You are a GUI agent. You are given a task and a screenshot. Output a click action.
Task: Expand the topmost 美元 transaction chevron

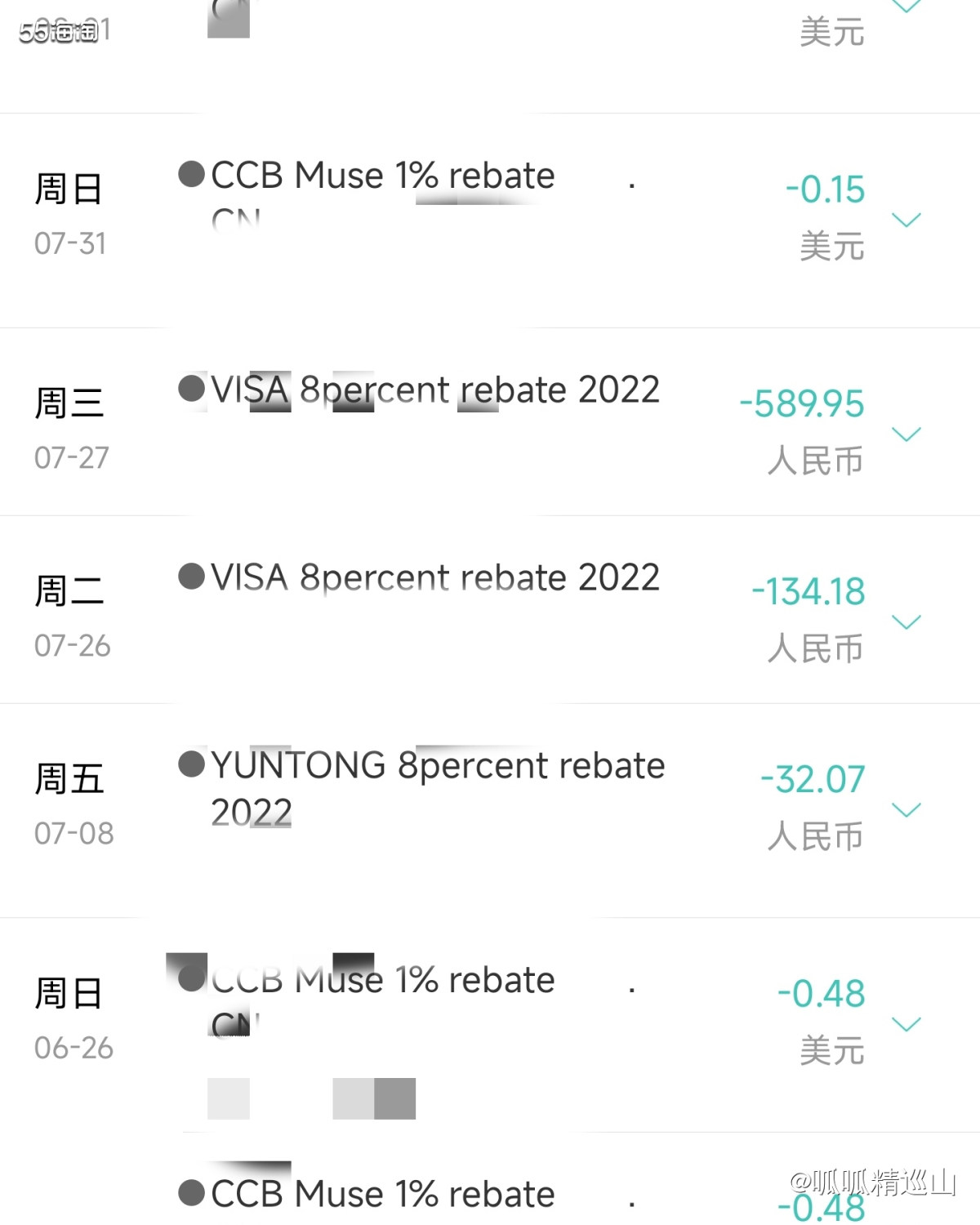click(906, 8)
